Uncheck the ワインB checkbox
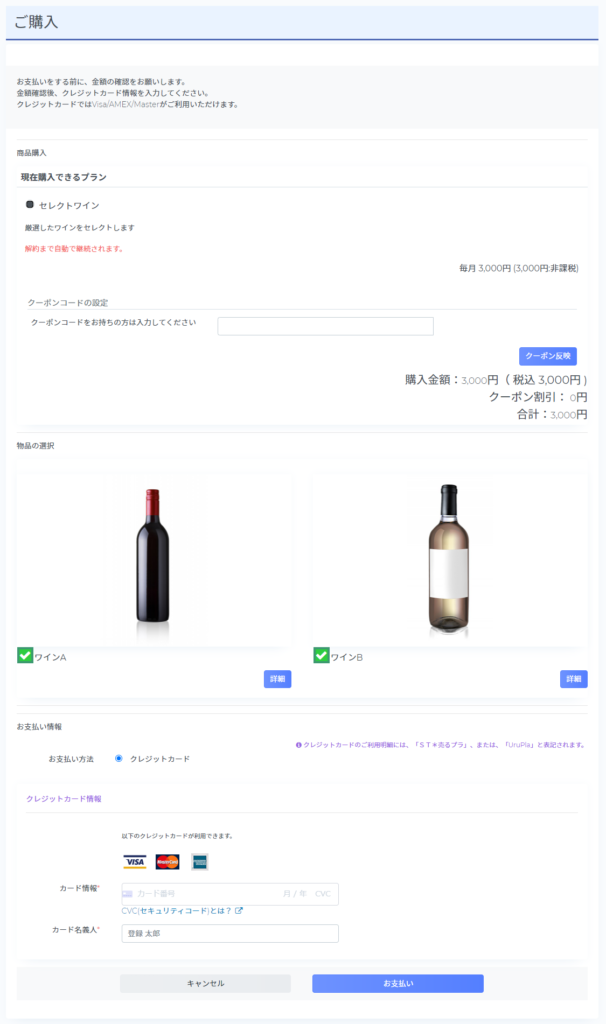This screenshot has height=1024, width=606. click(x=321, y=656)
